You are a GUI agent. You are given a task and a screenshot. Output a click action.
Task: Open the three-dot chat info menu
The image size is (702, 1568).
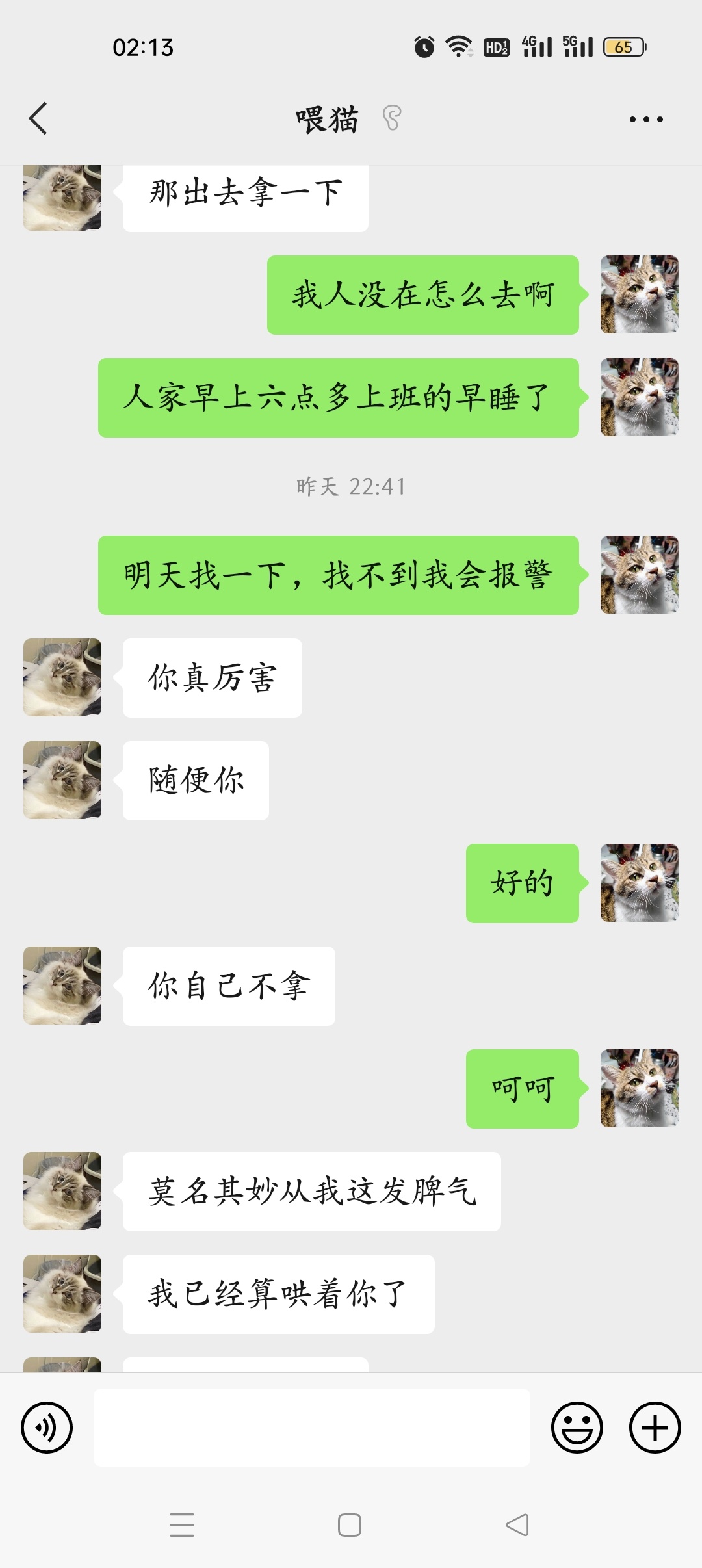pyautogui.click(x=646, y=119)
